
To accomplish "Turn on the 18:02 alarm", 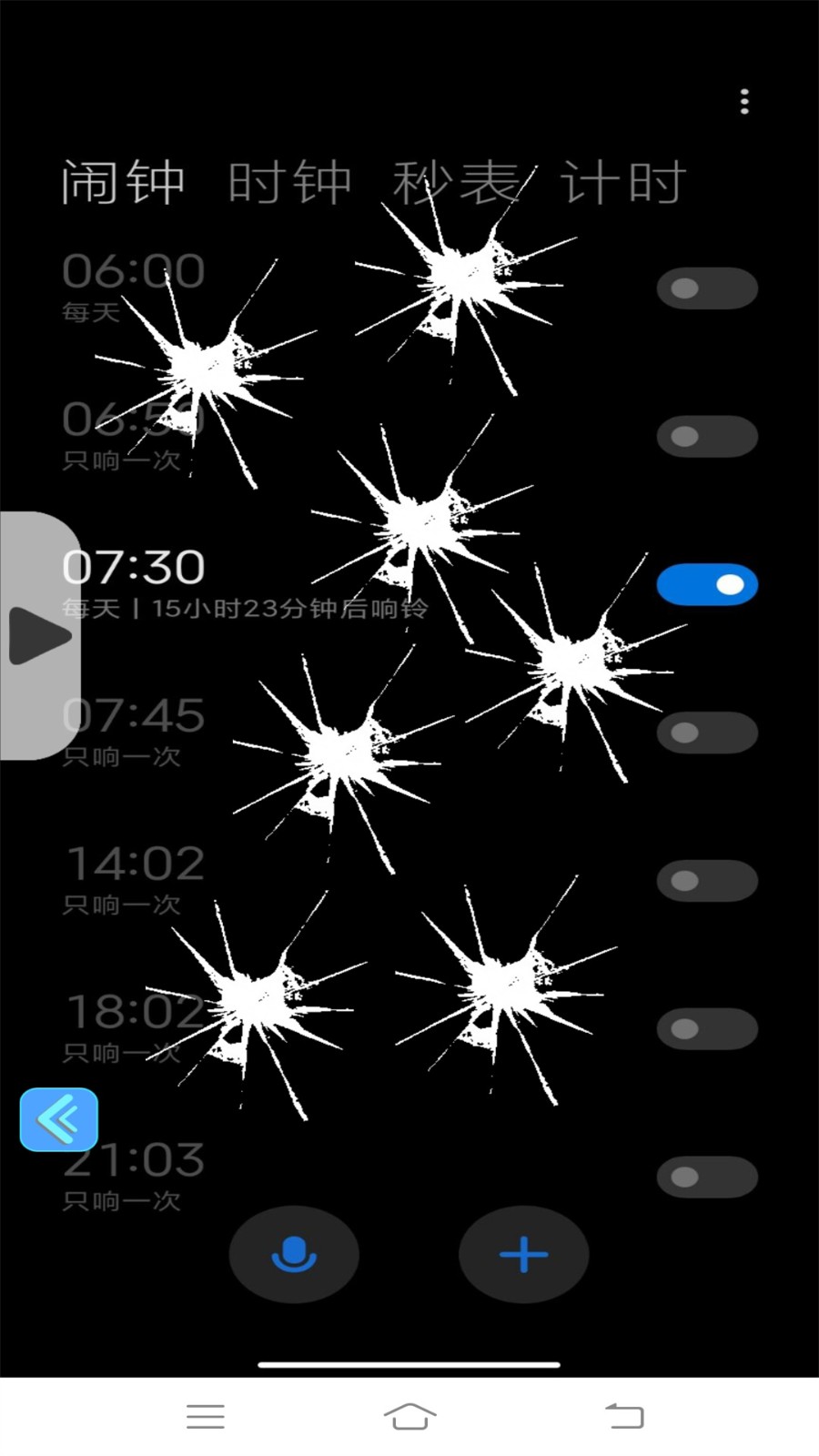I will 706,1028.
